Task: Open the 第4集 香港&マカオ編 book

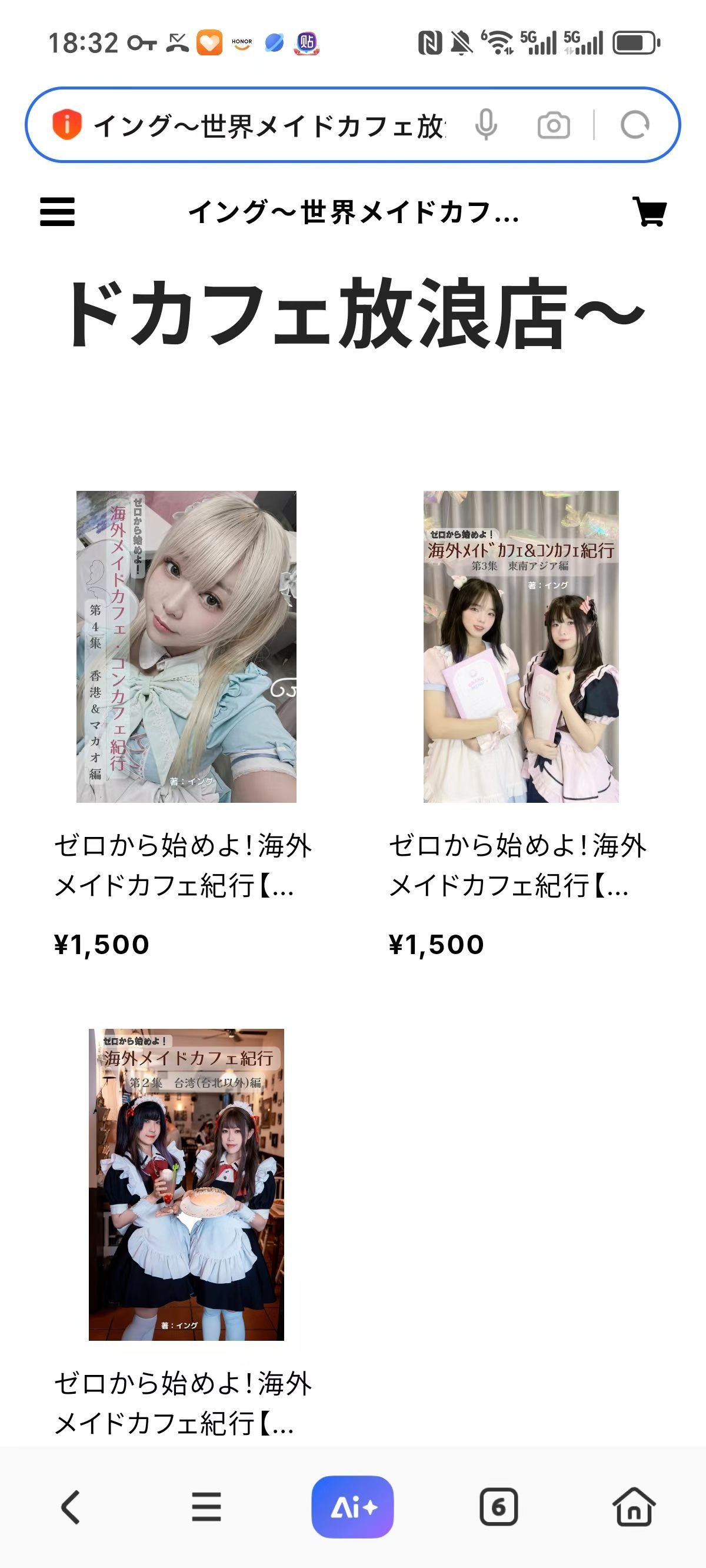Action: tap(187, 646)
